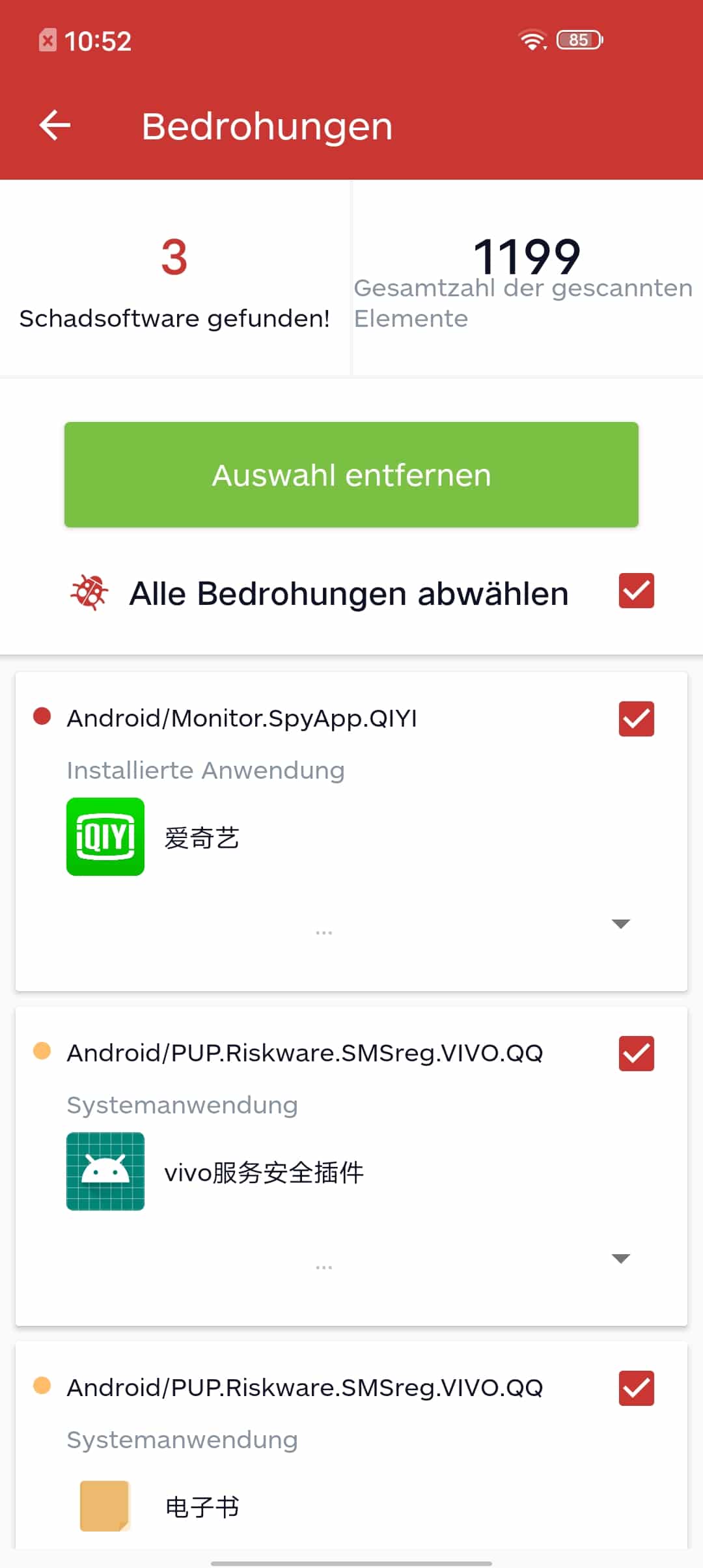Uncheck Alle Bedrohungen abwählen checkbox

[x=637, y=591]
